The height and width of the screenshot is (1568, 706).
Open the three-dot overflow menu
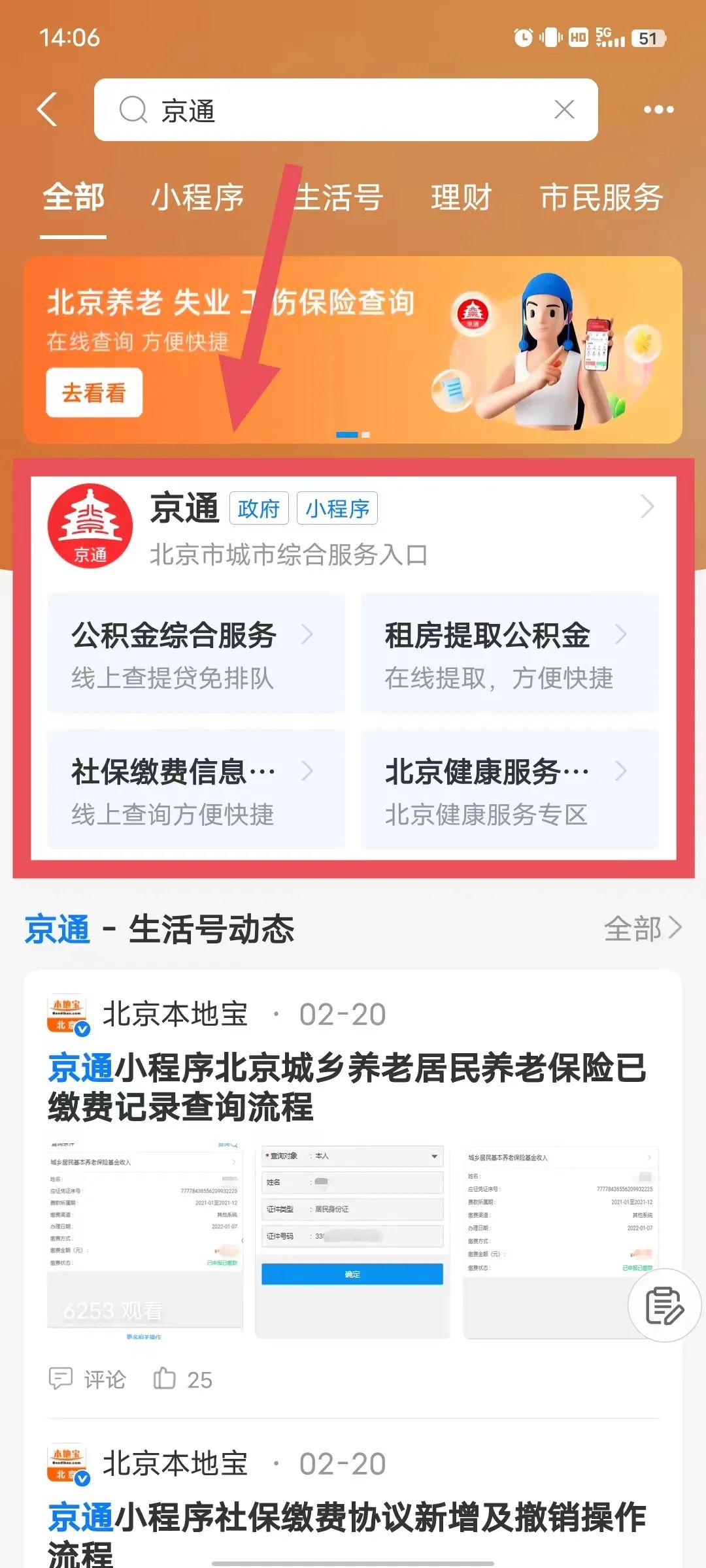coord(658,110)
